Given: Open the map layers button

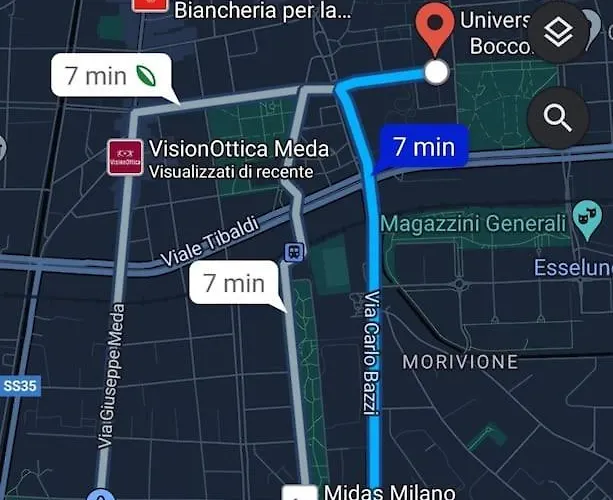Looking at the screenshot, I should coord(558,32).
